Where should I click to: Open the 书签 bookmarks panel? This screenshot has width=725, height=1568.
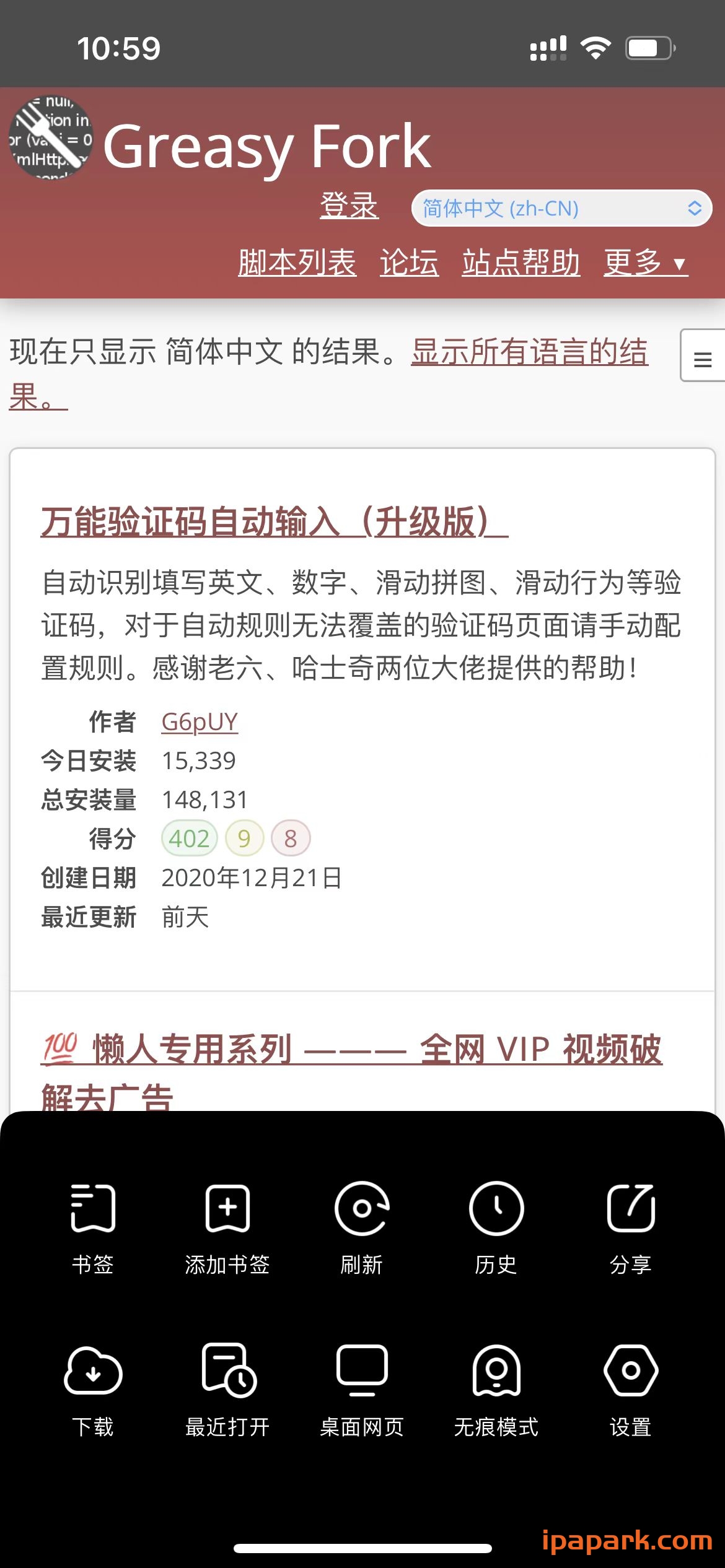pyautogui.click(x=93, y=1208)
